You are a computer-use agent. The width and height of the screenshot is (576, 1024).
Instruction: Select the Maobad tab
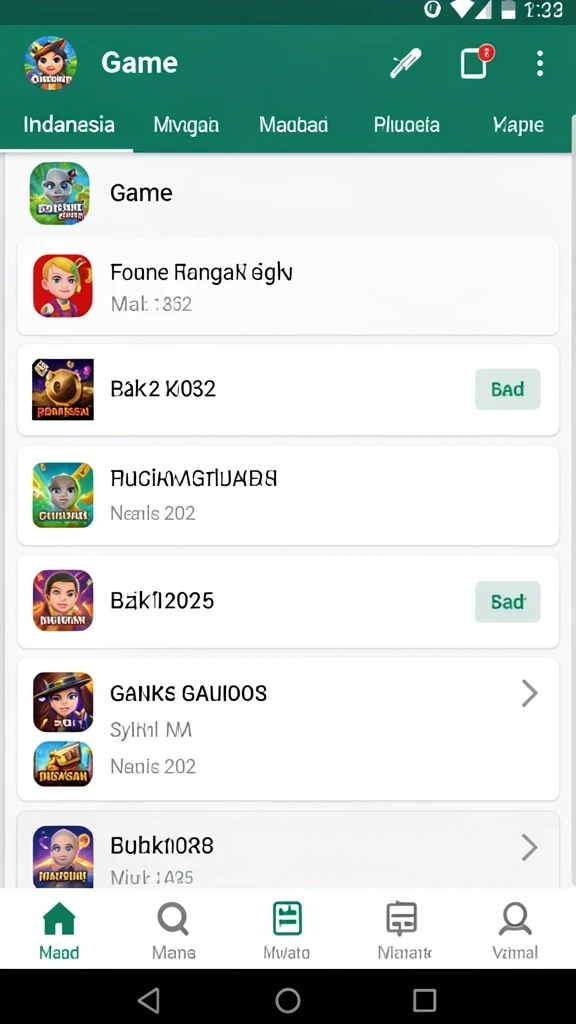[293, 124]
